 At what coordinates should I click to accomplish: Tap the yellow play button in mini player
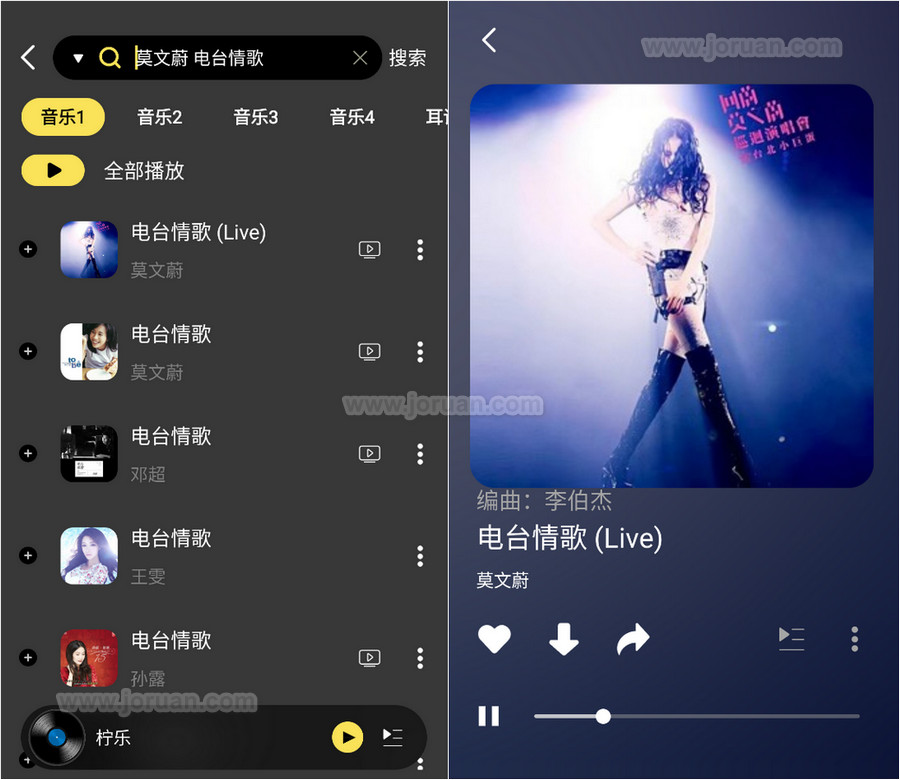pyautogui.click(x=347, y=738)
